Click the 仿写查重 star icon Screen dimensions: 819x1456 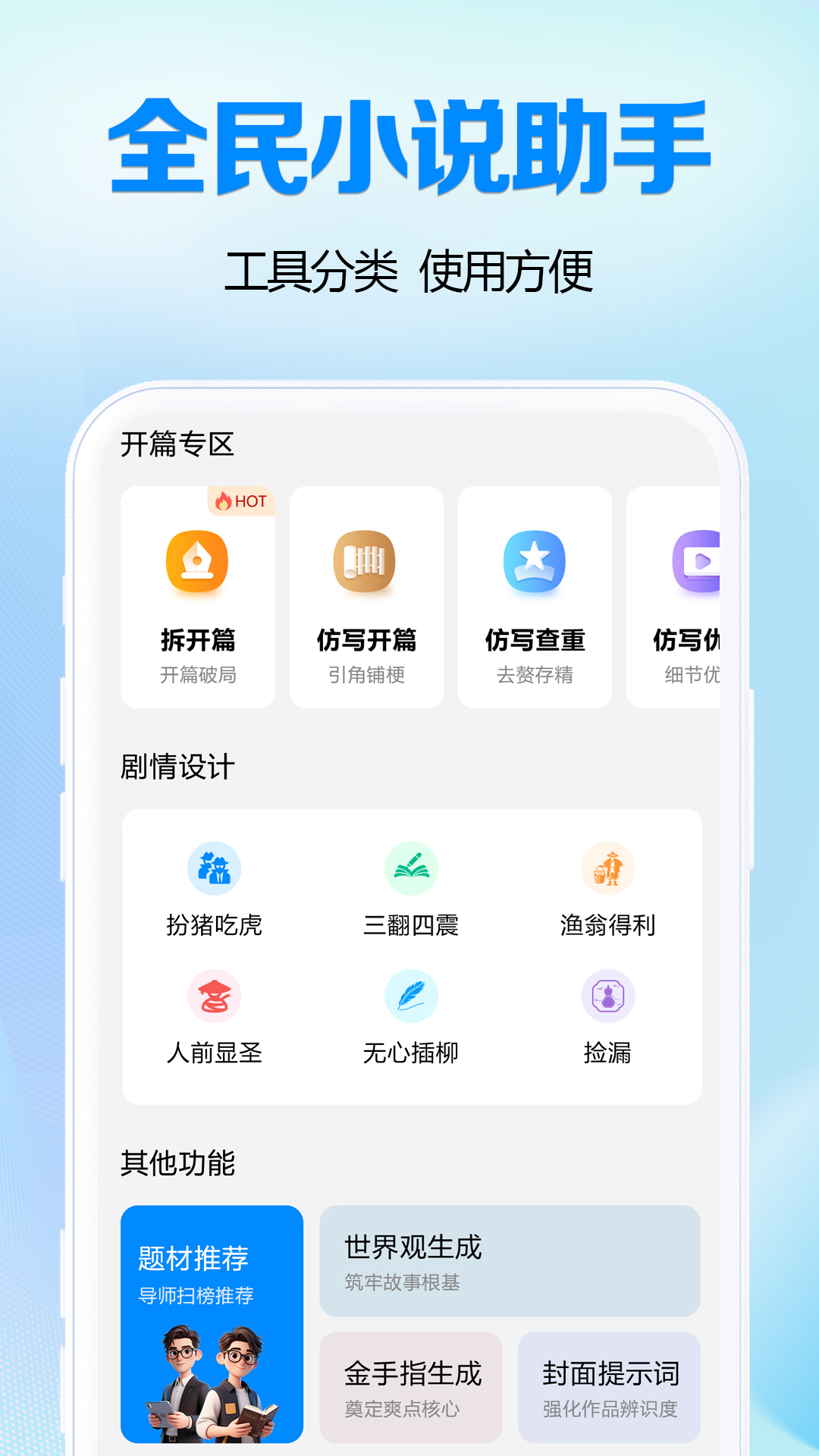[x=534, y=561]
